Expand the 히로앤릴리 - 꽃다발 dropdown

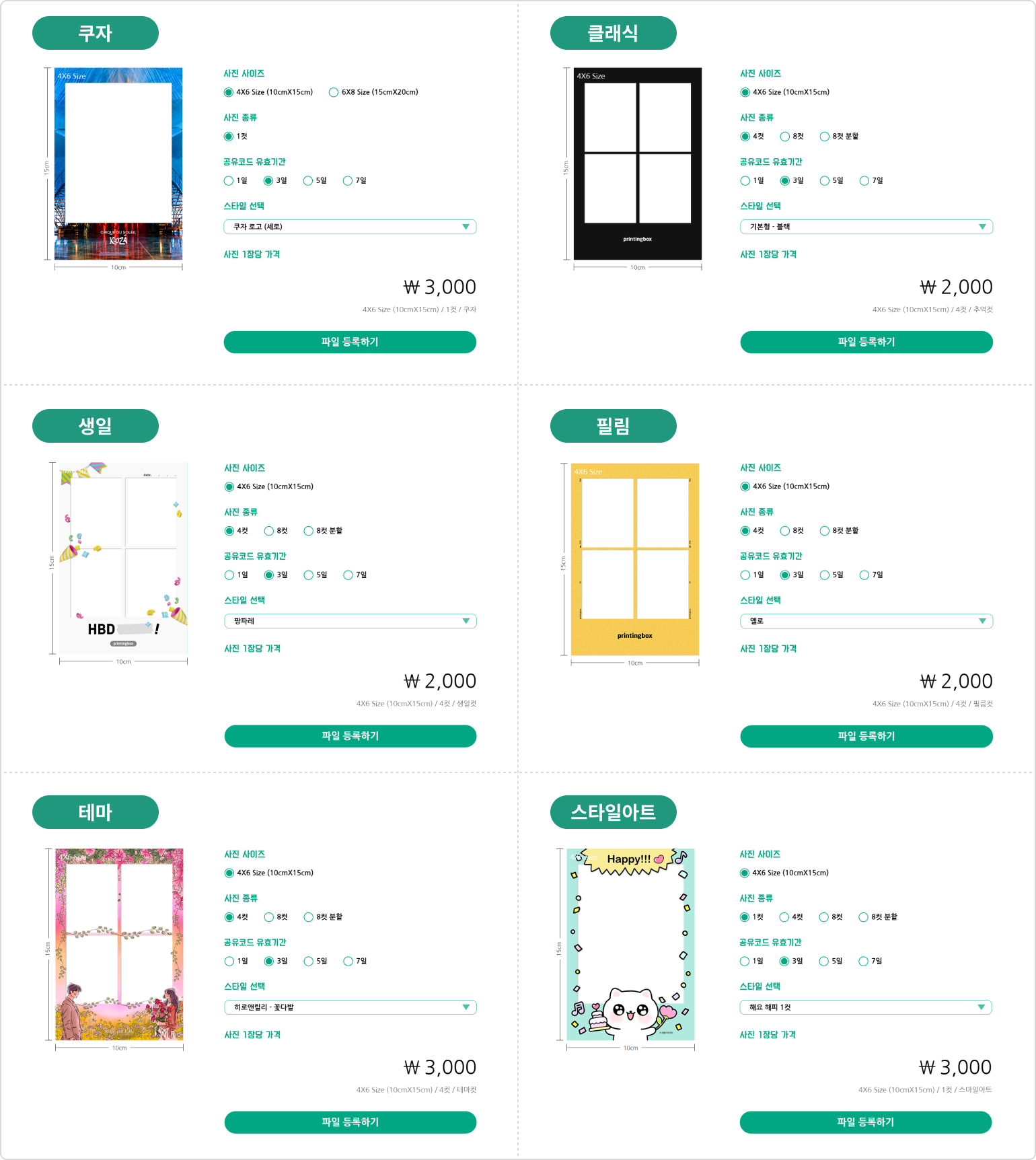[x=350, y=1007]
